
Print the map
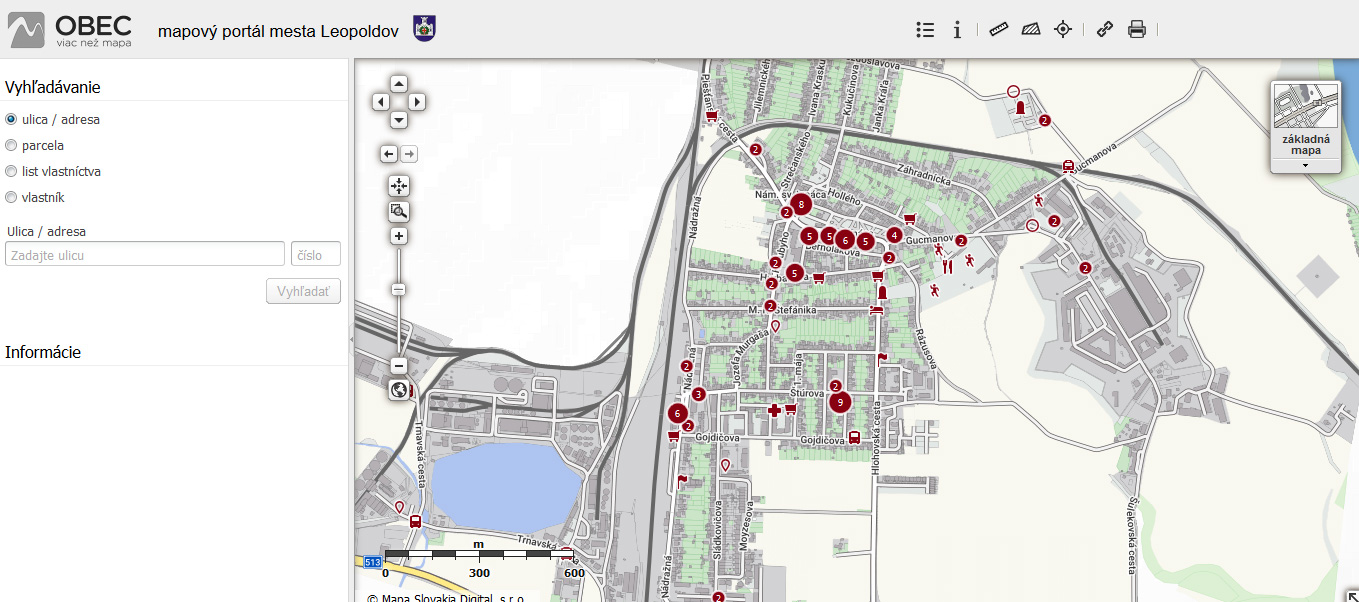pyautogui.click(x=1137, y=30)
